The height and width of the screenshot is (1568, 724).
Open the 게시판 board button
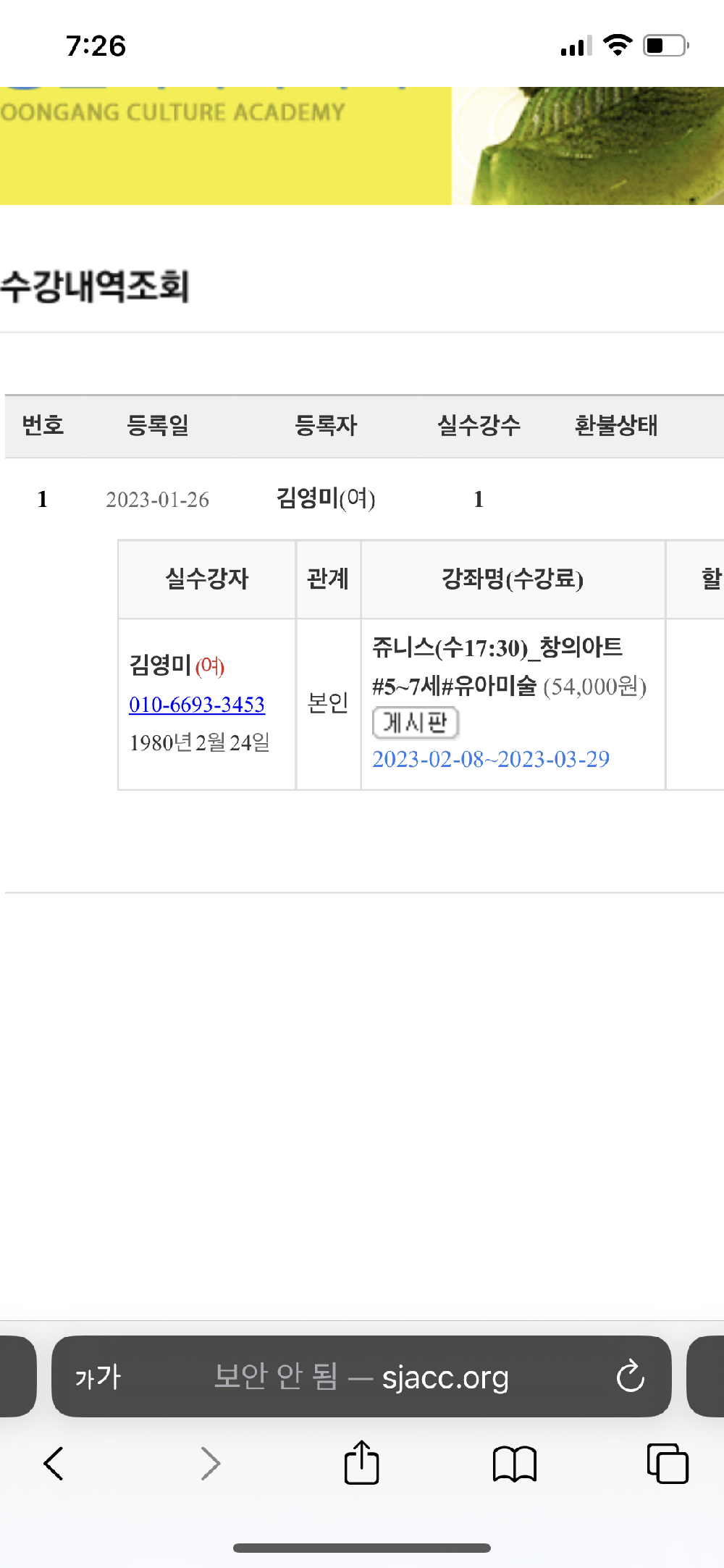(x=416, y=723)
